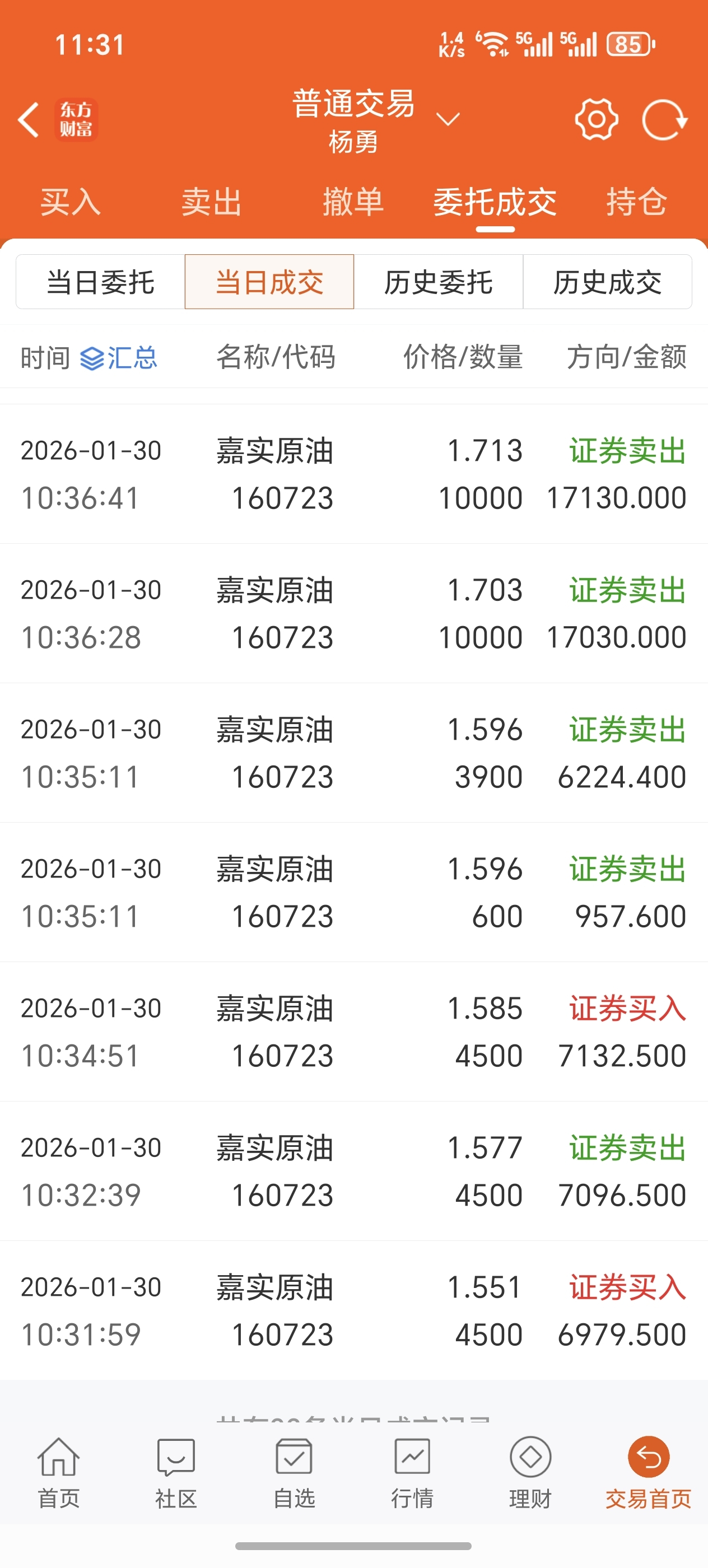
Task: Open the 社区 bottom tab
Action: (x=176, y=1473)
